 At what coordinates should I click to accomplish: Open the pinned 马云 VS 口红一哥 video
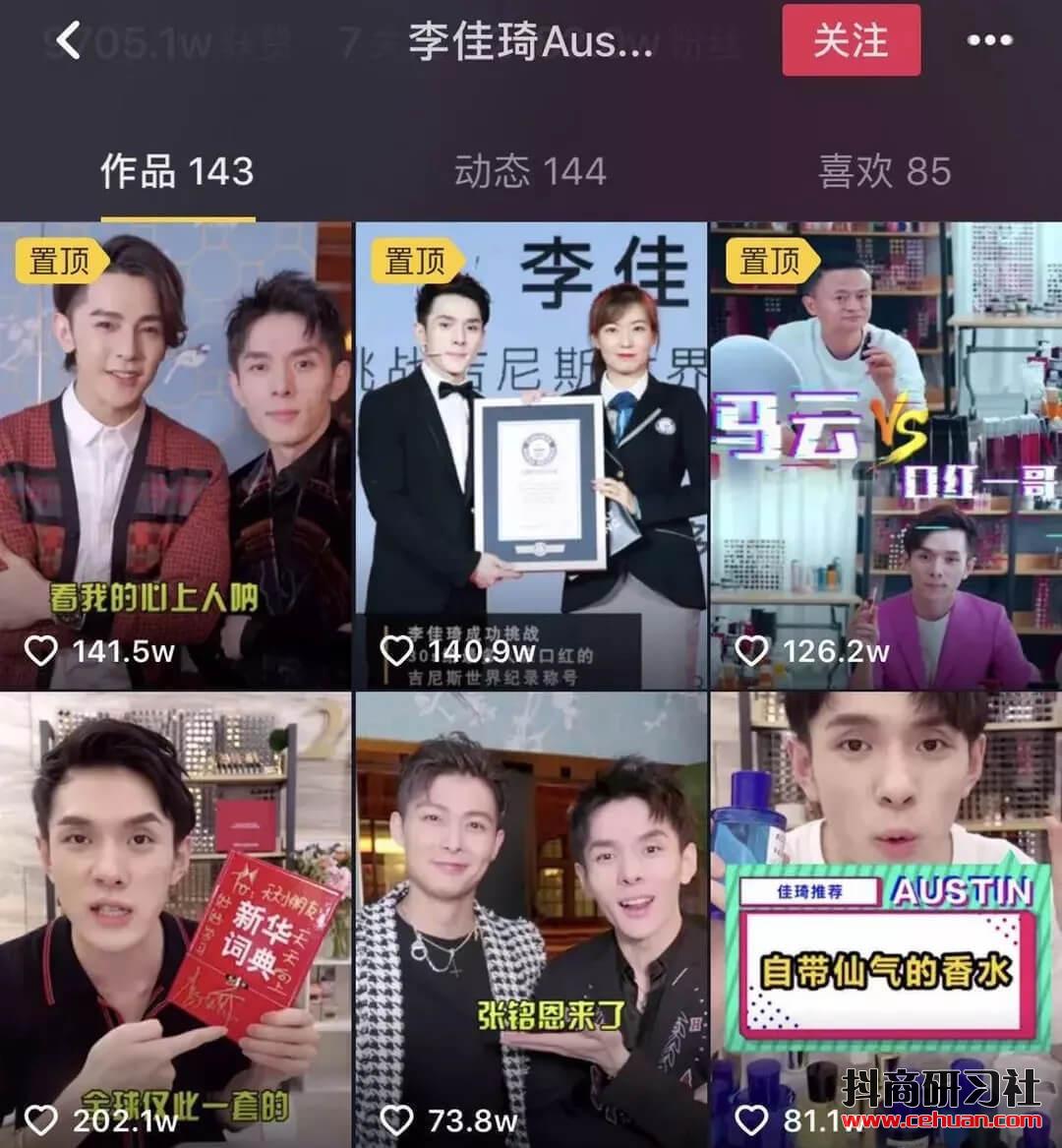point(886,454)
